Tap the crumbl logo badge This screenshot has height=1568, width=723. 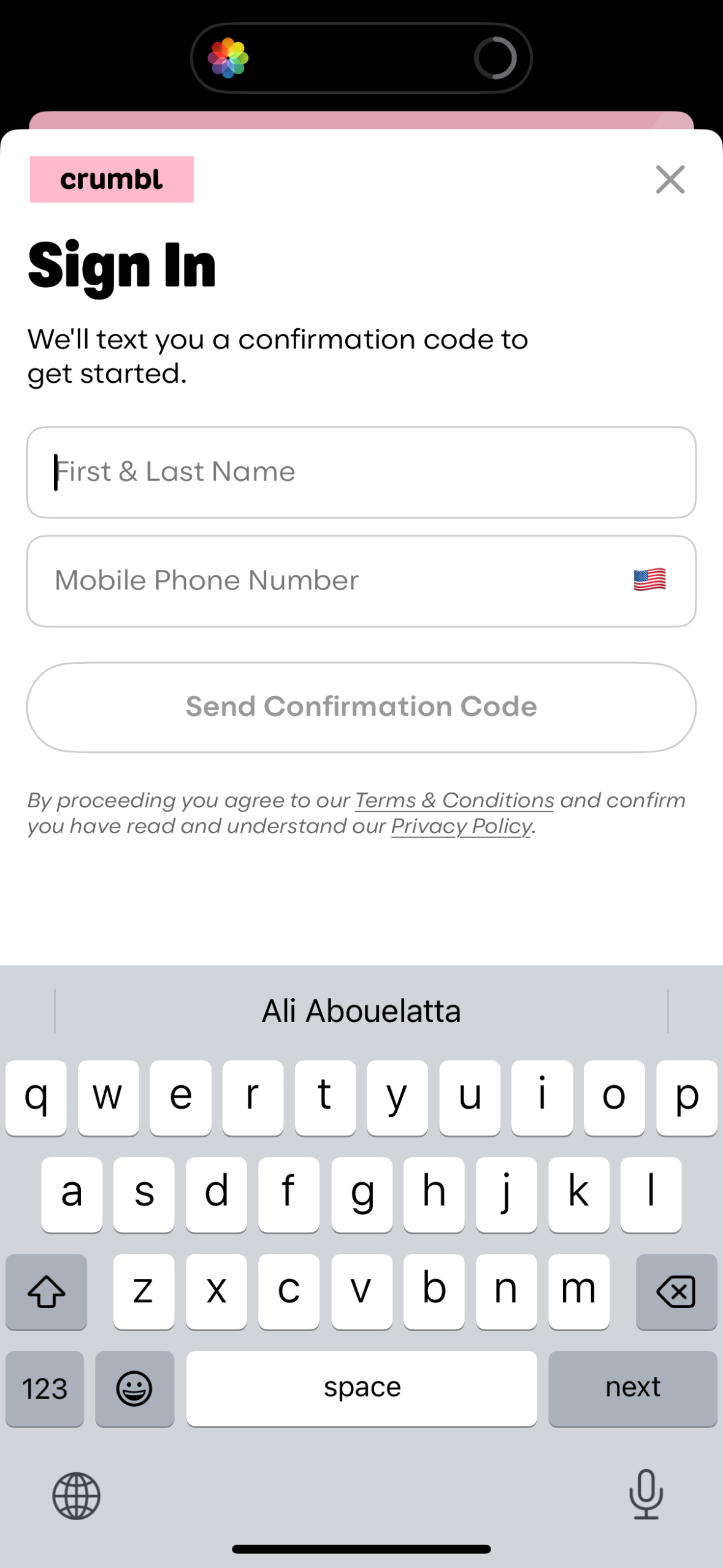pos(110,179)
